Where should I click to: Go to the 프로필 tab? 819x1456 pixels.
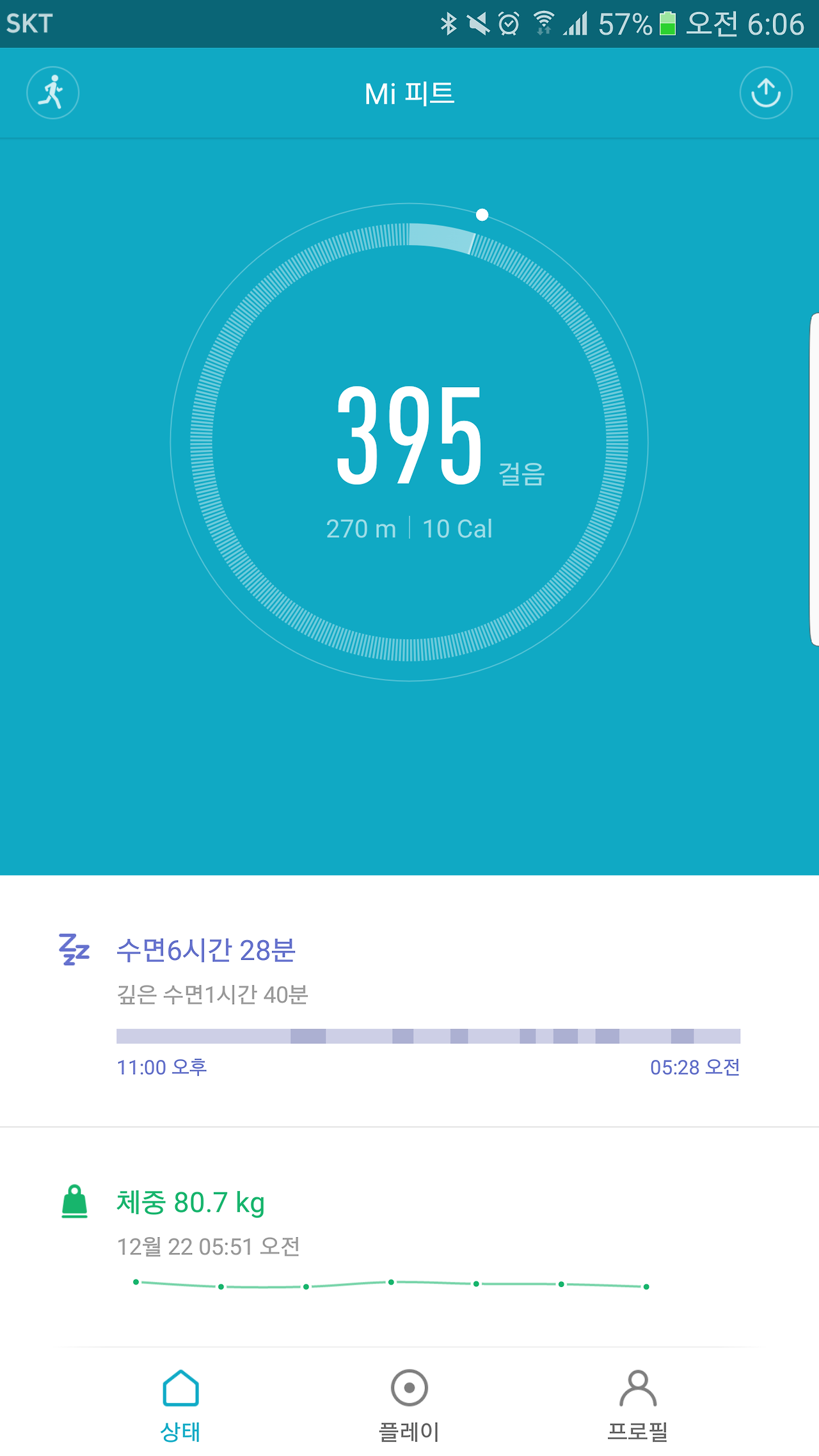point(638,1405)
